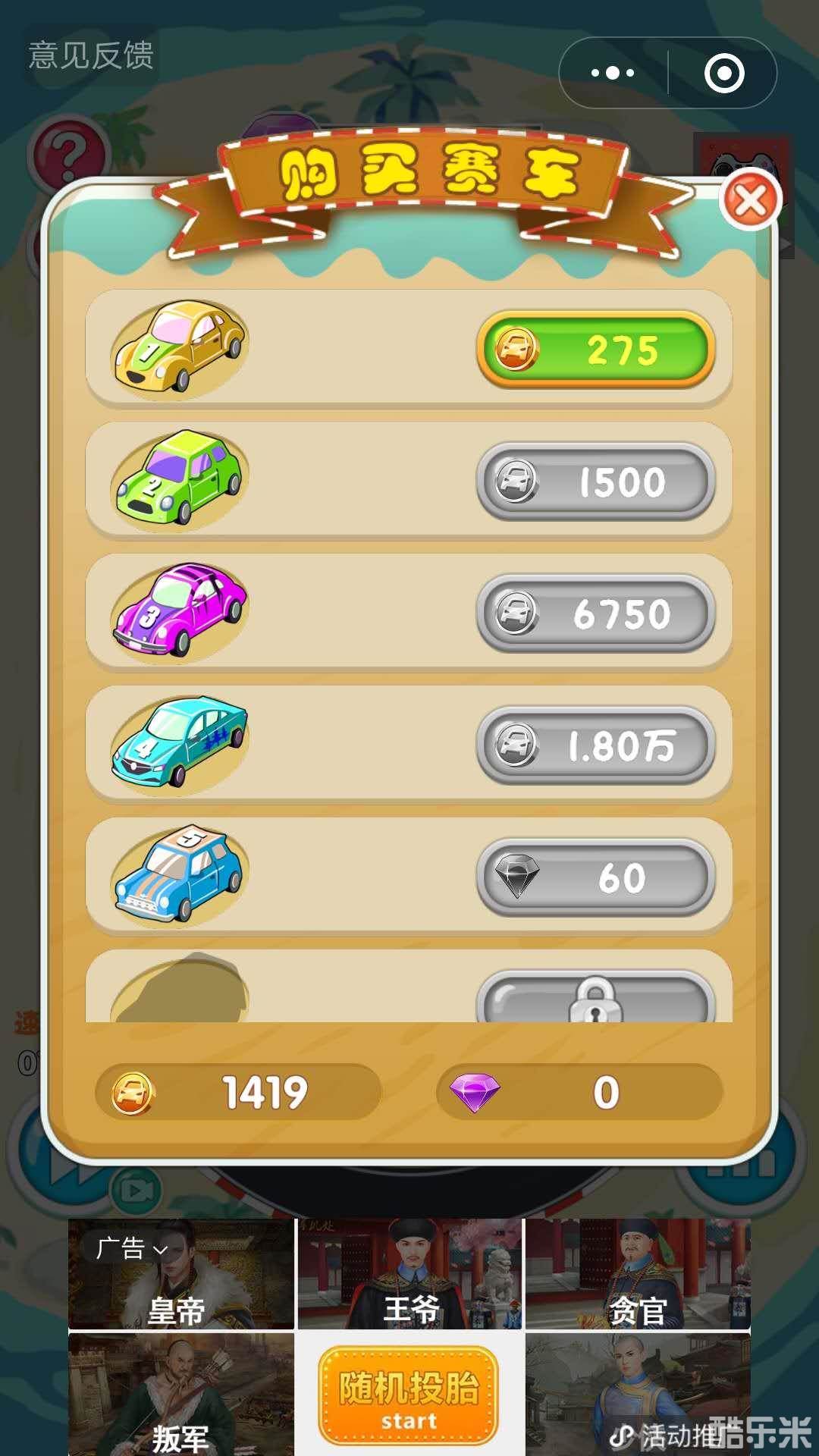Image resolution: width=819 pixels, height=1456 pixels.
Task: Tap the 1.80万 price button for car 4
Action: 595,745
